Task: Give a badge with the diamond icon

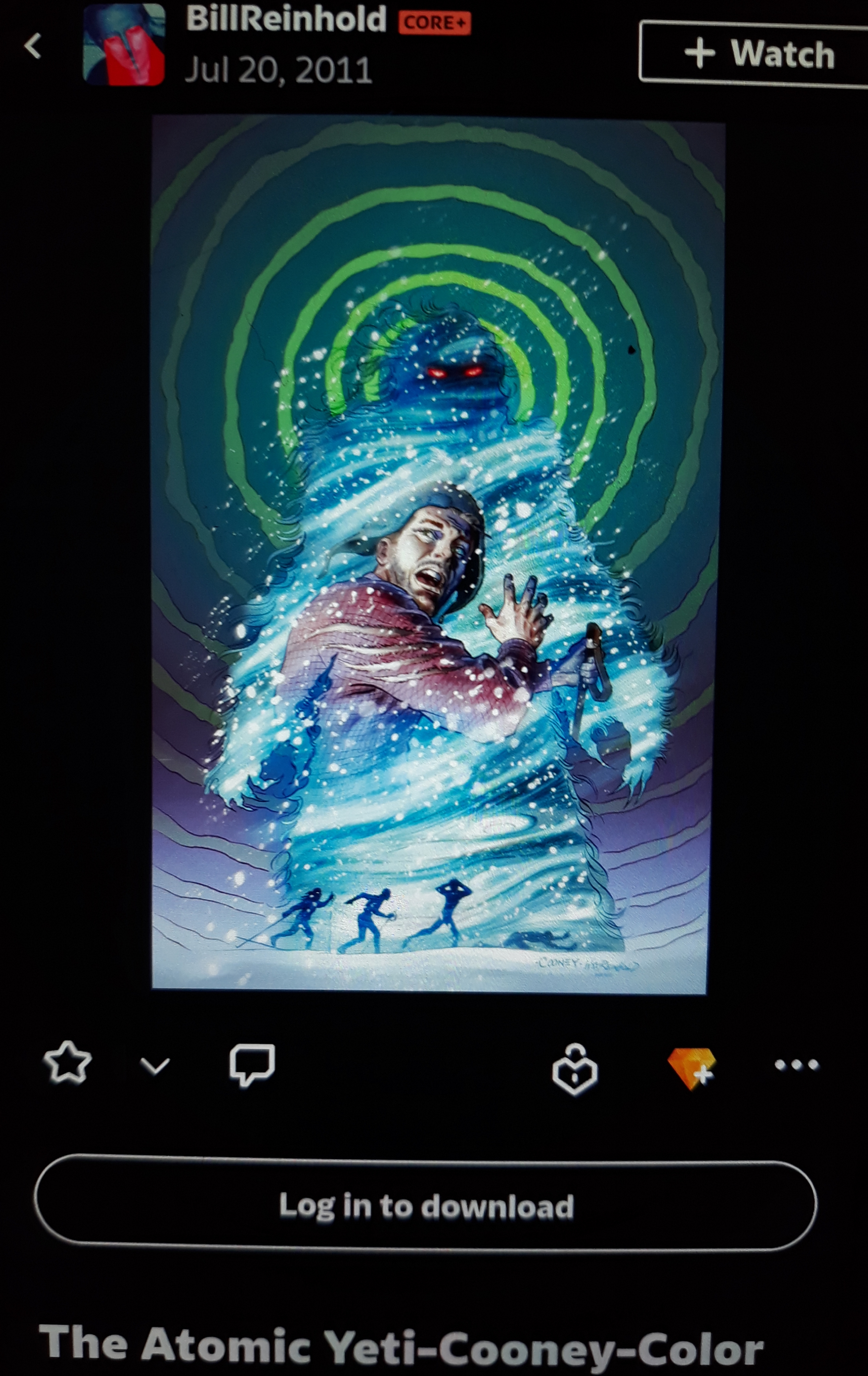Action: pyautogui.click(x=691, y=1067)
